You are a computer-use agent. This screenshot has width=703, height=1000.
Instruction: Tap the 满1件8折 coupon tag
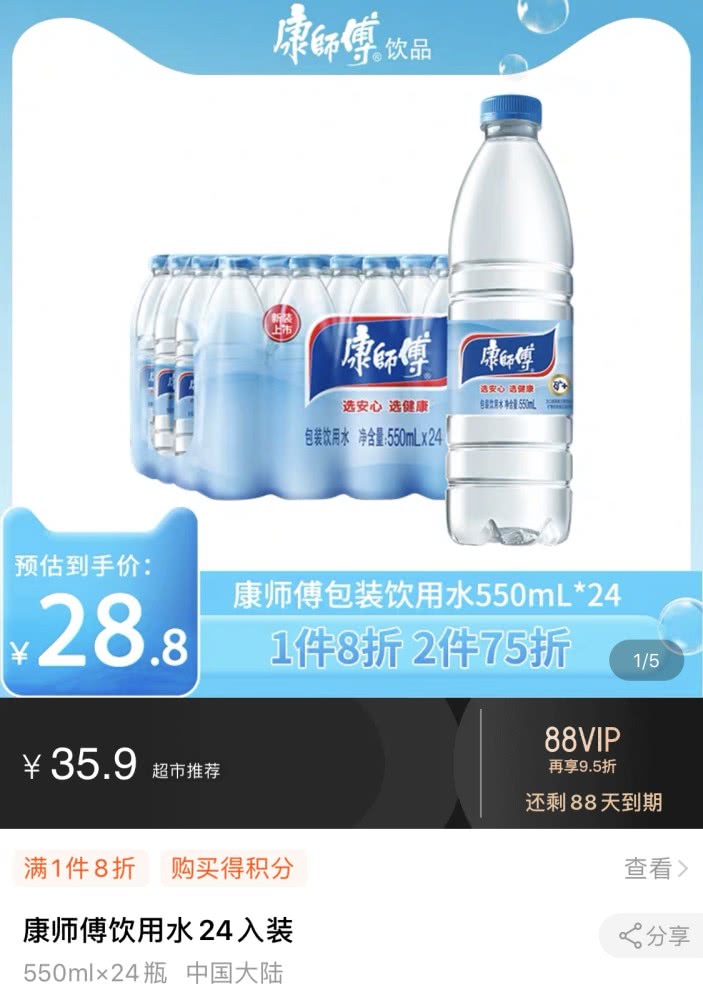pos(81,868)
